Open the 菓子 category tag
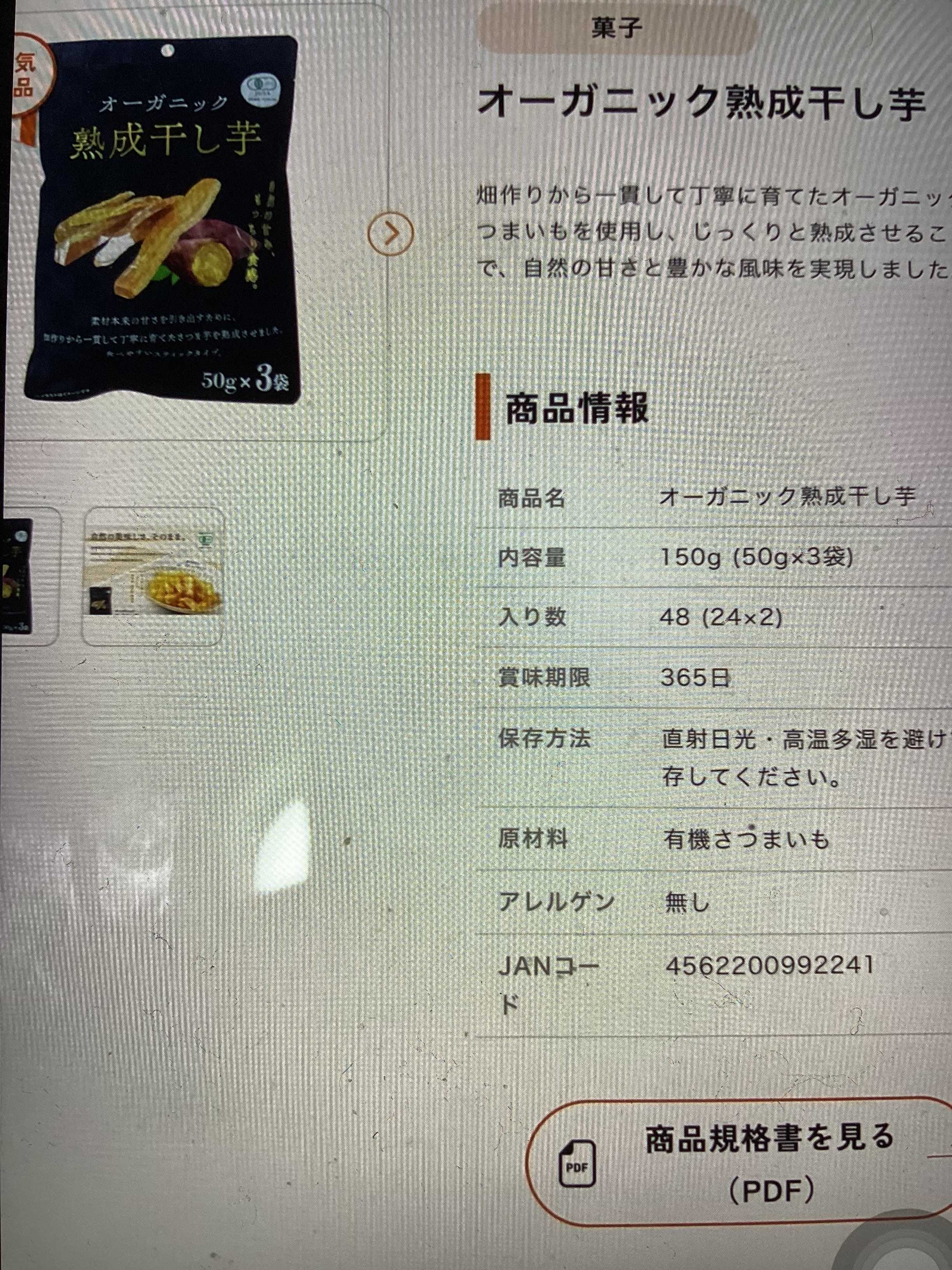Image resolution: width=952 pixels, height=1270 pixels. pos(617,28)
